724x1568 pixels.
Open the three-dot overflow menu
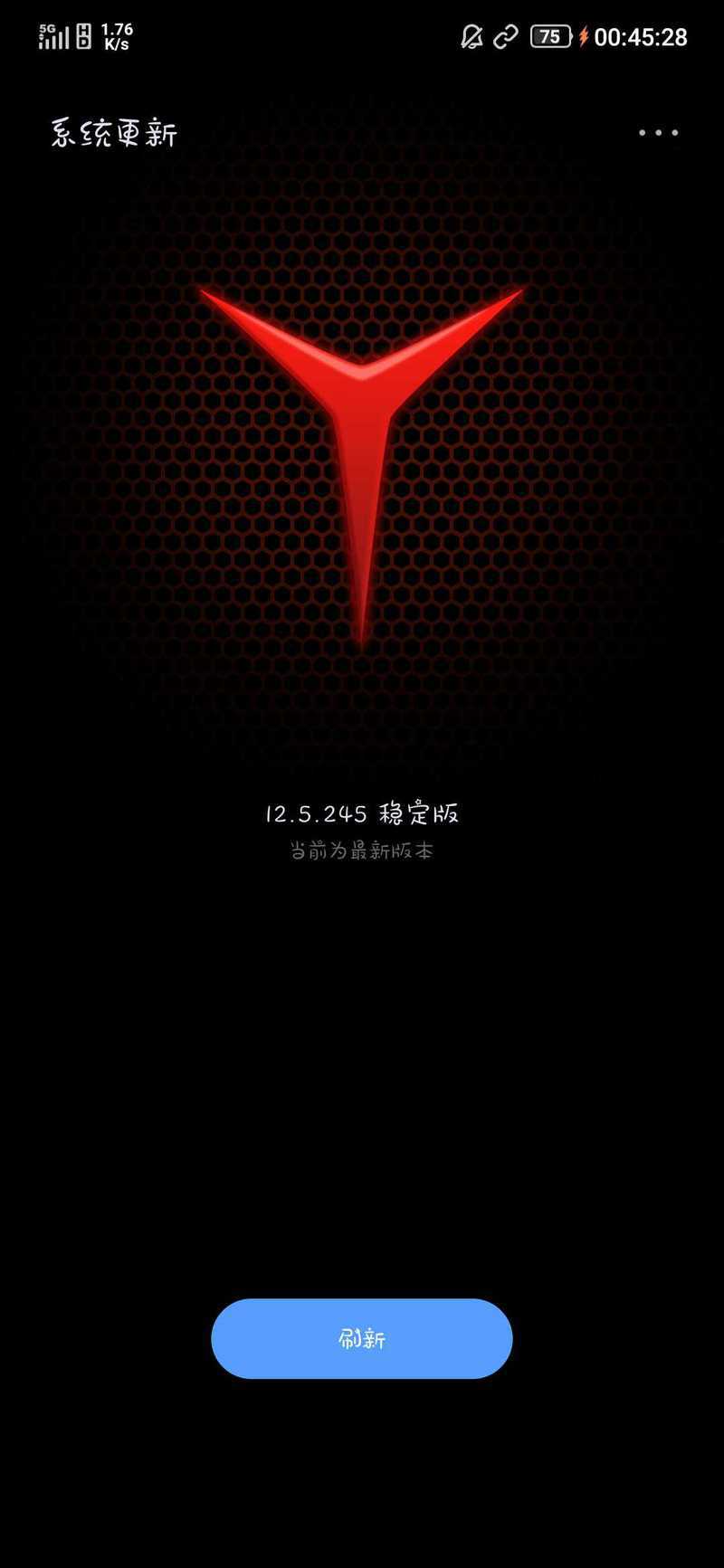click(x=658, y=133)
